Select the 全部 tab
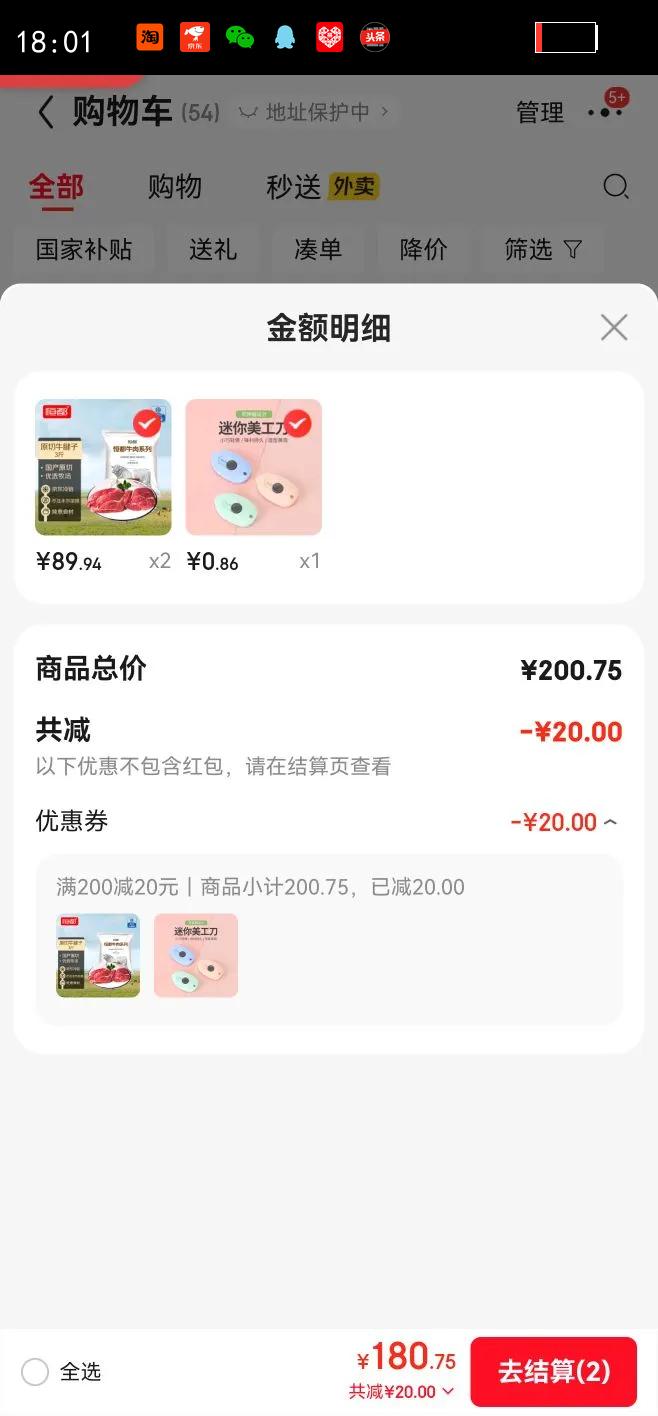Viewport: 658px width, 1416px height. [56, 187]
